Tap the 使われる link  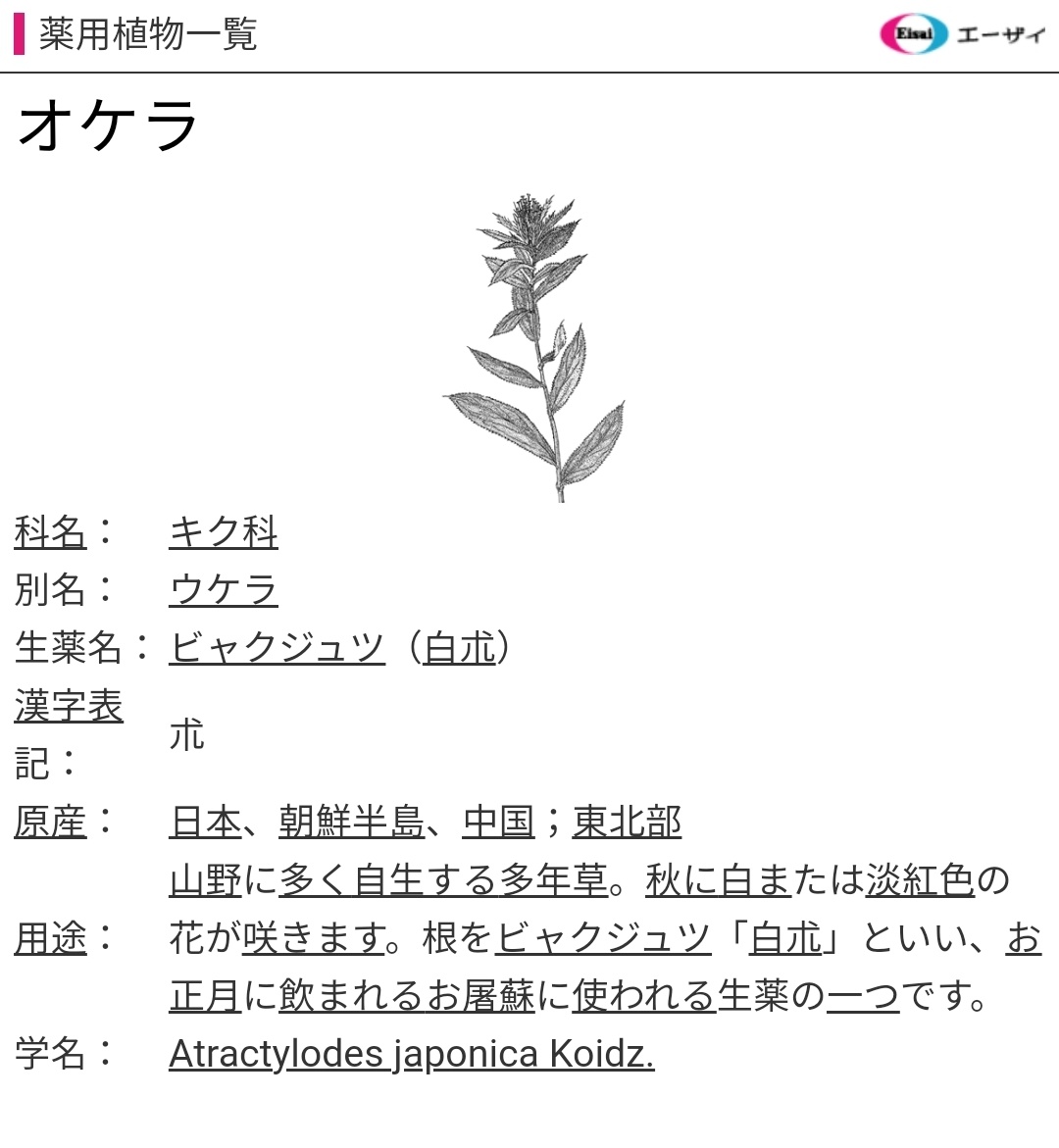644,997
